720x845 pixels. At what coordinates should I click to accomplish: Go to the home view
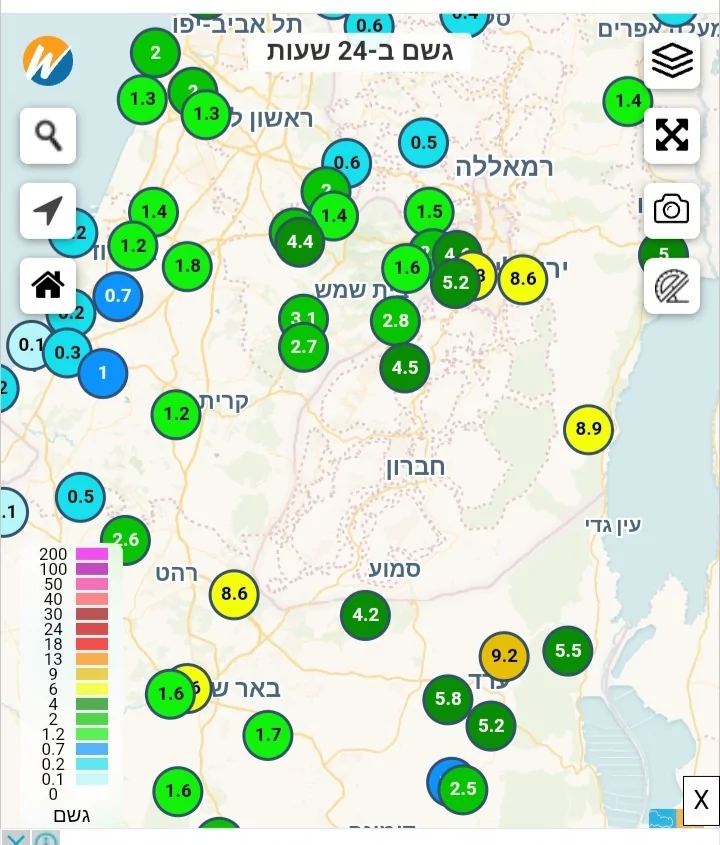click(x=48, y=286)
